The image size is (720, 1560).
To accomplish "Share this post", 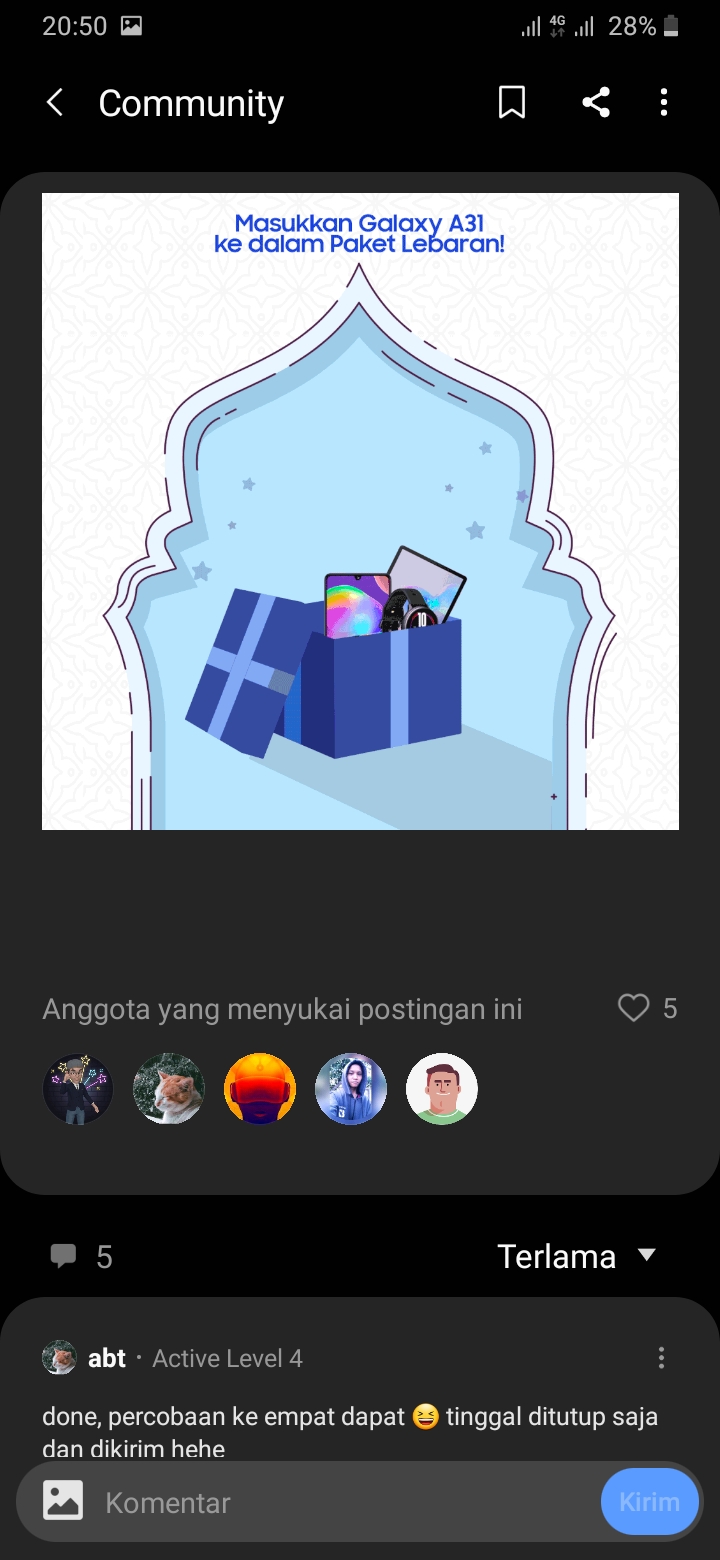I will pos(596,103).
